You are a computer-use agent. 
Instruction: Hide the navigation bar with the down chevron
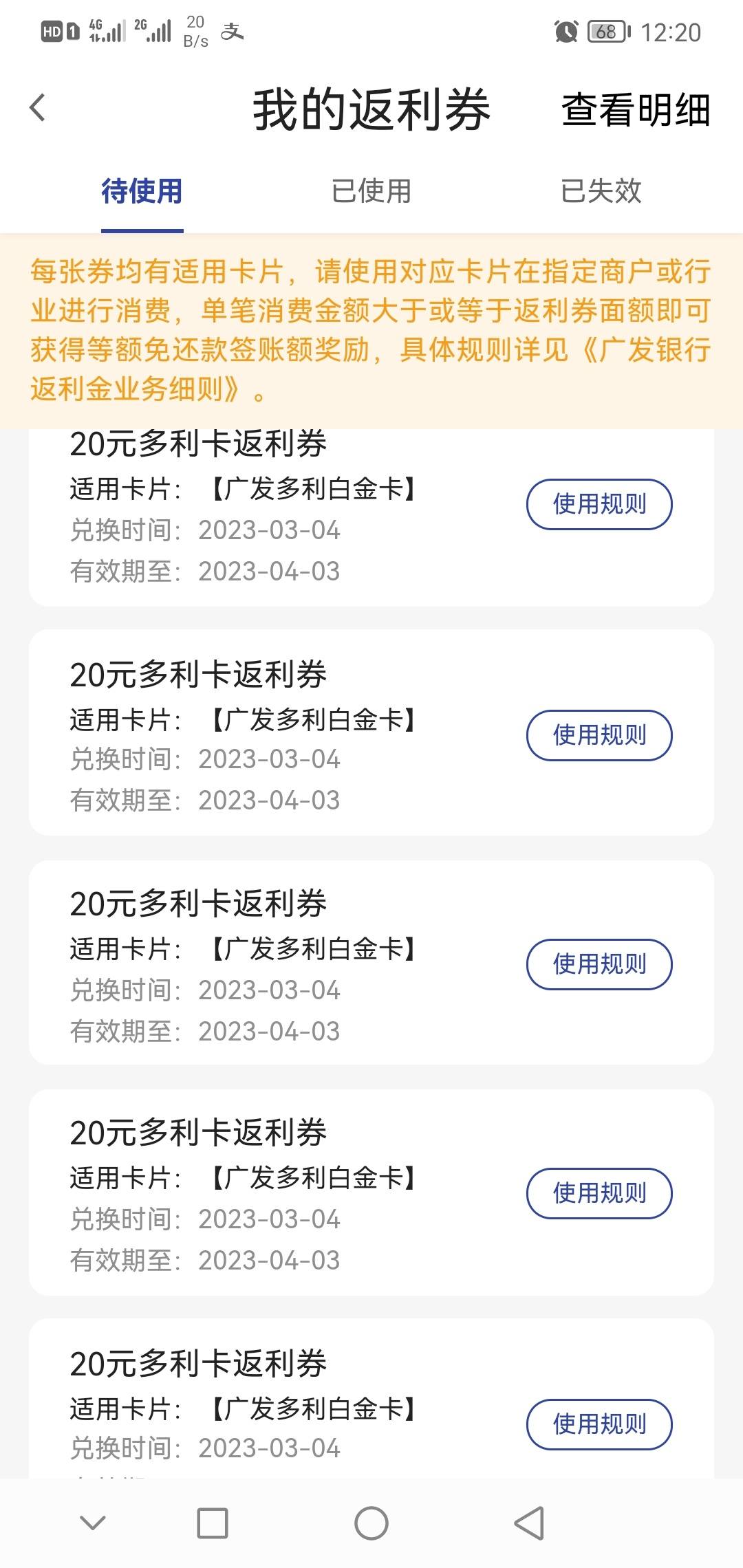(93, 1523)
